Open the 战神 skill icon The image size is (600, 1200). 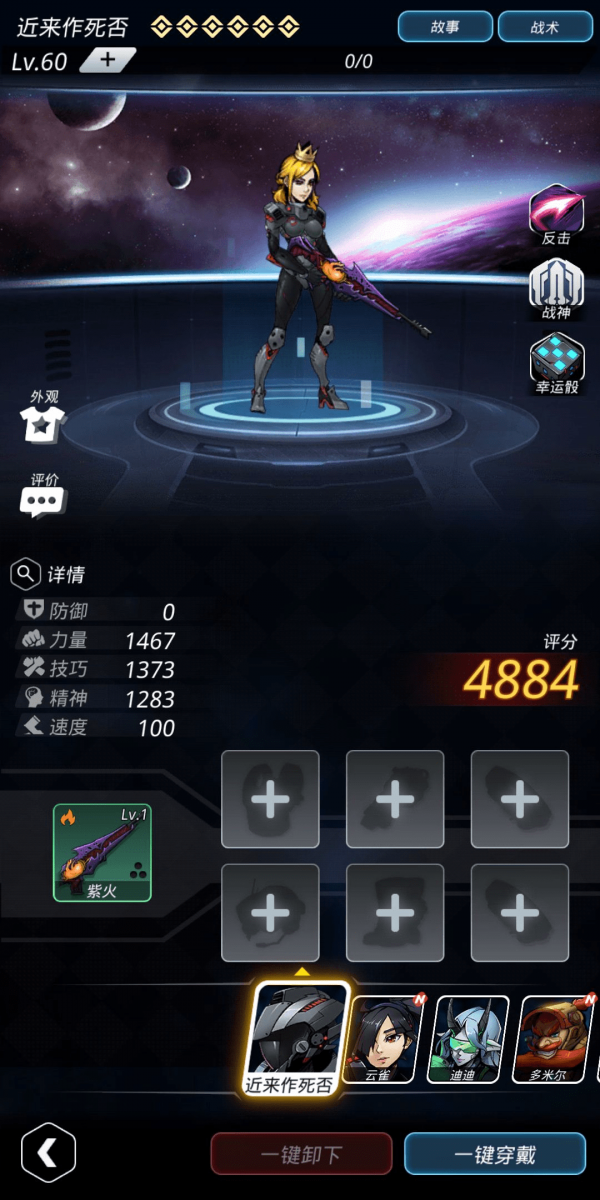[556, 287]
